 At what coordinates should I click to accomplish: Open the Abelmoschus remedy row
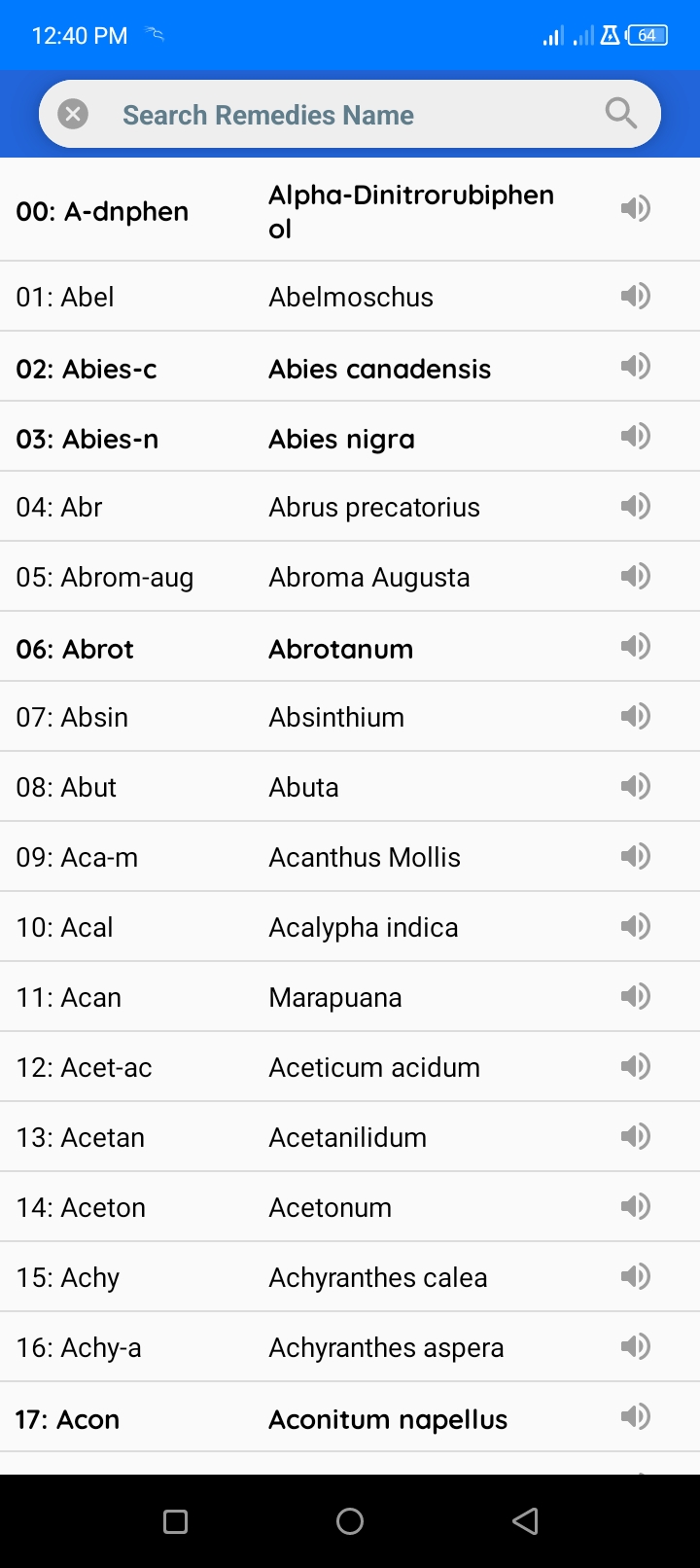pyautogui.click(x=351, y=297)
